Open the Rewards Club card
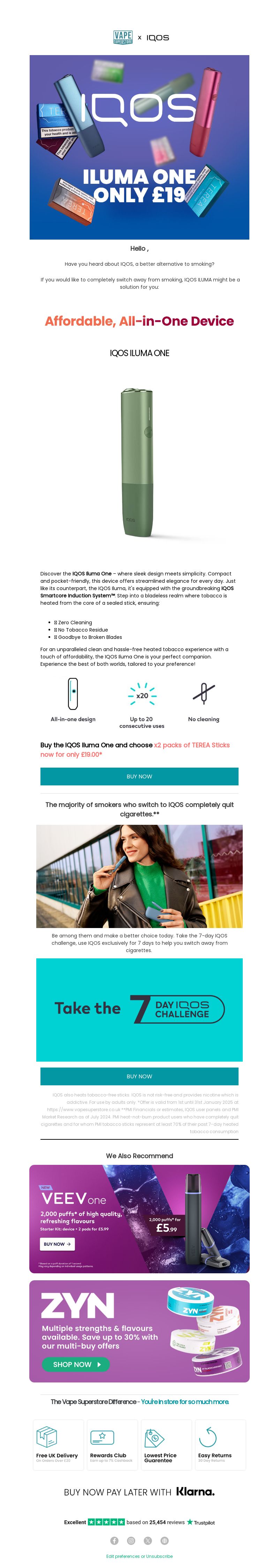 [x=112, y=1445]
